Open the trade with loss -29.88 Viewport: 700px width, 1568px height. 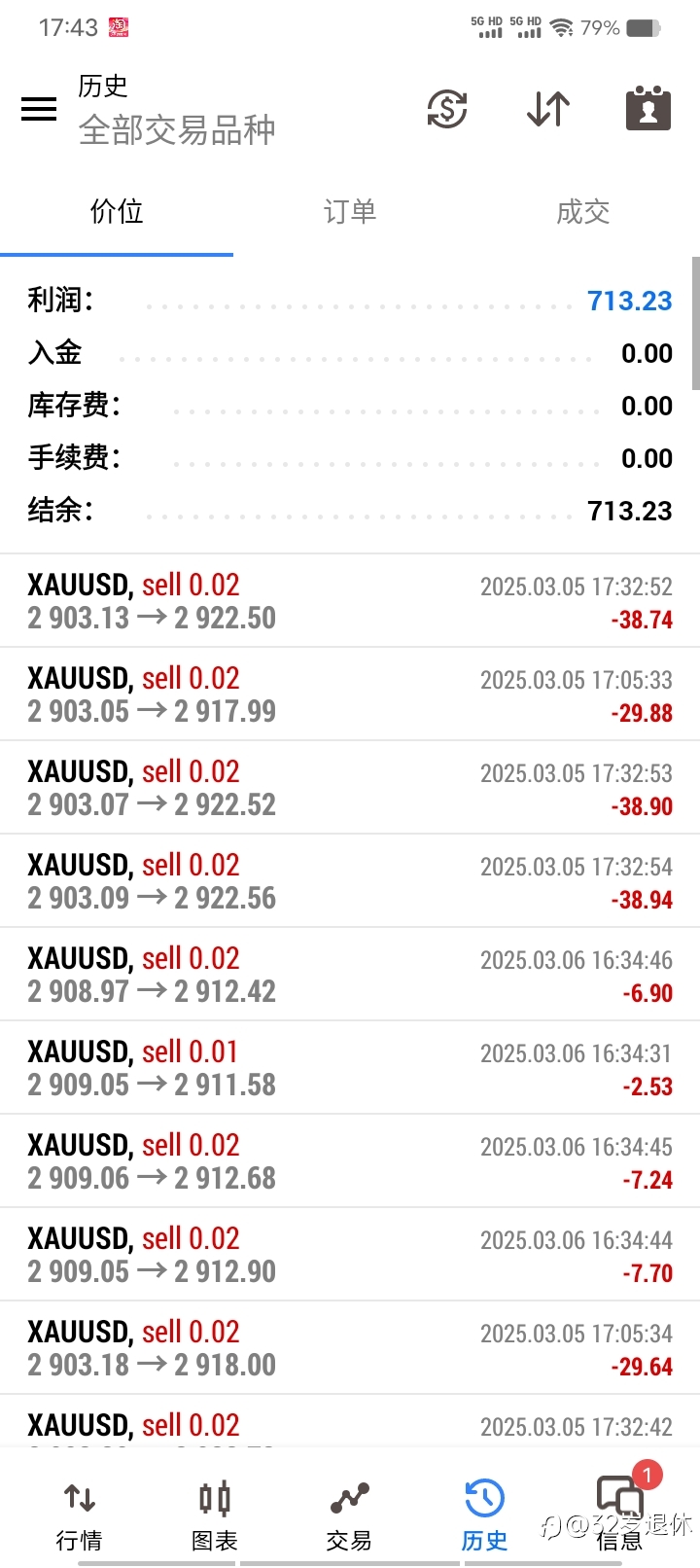point(350,695)
